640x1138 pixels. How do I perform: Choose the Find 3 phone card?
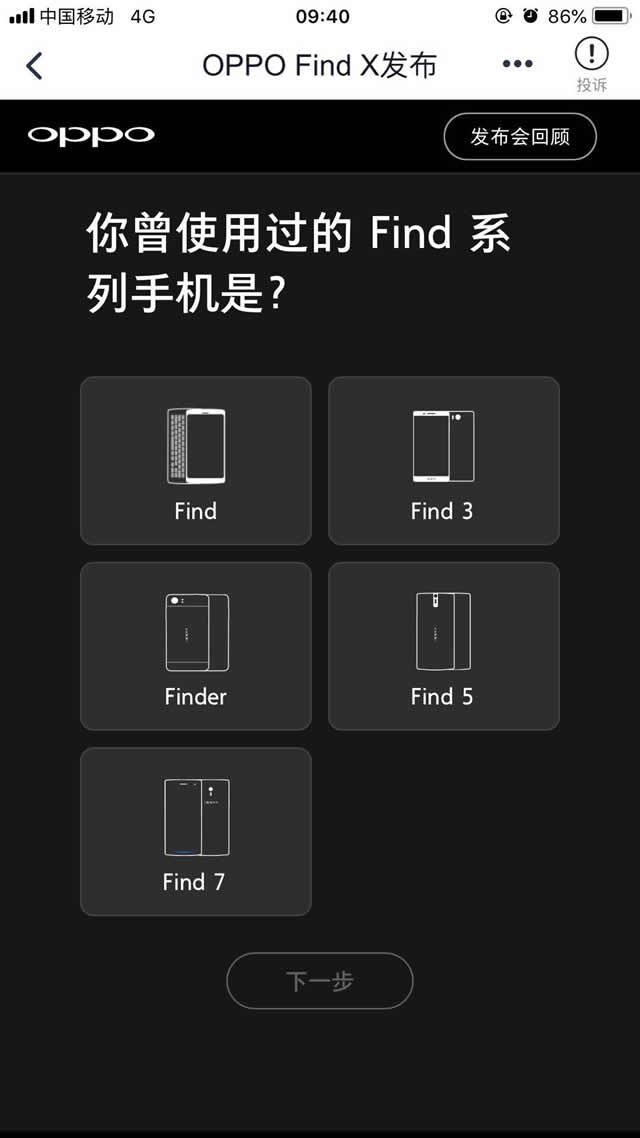(443, 461)
